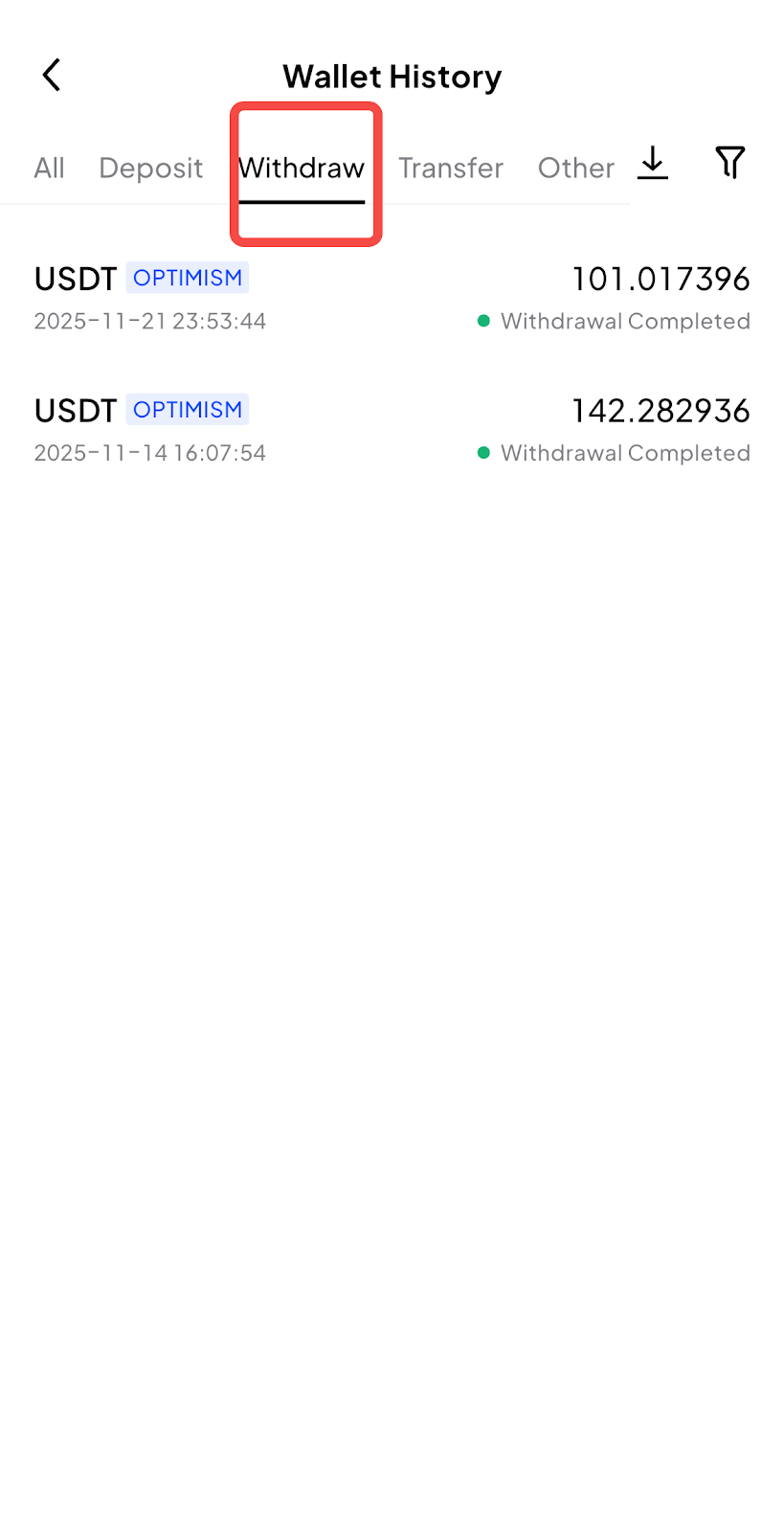View the Other tab
Image resolution: width=784 pixels, height=1532 pixels.
point(575,169)
